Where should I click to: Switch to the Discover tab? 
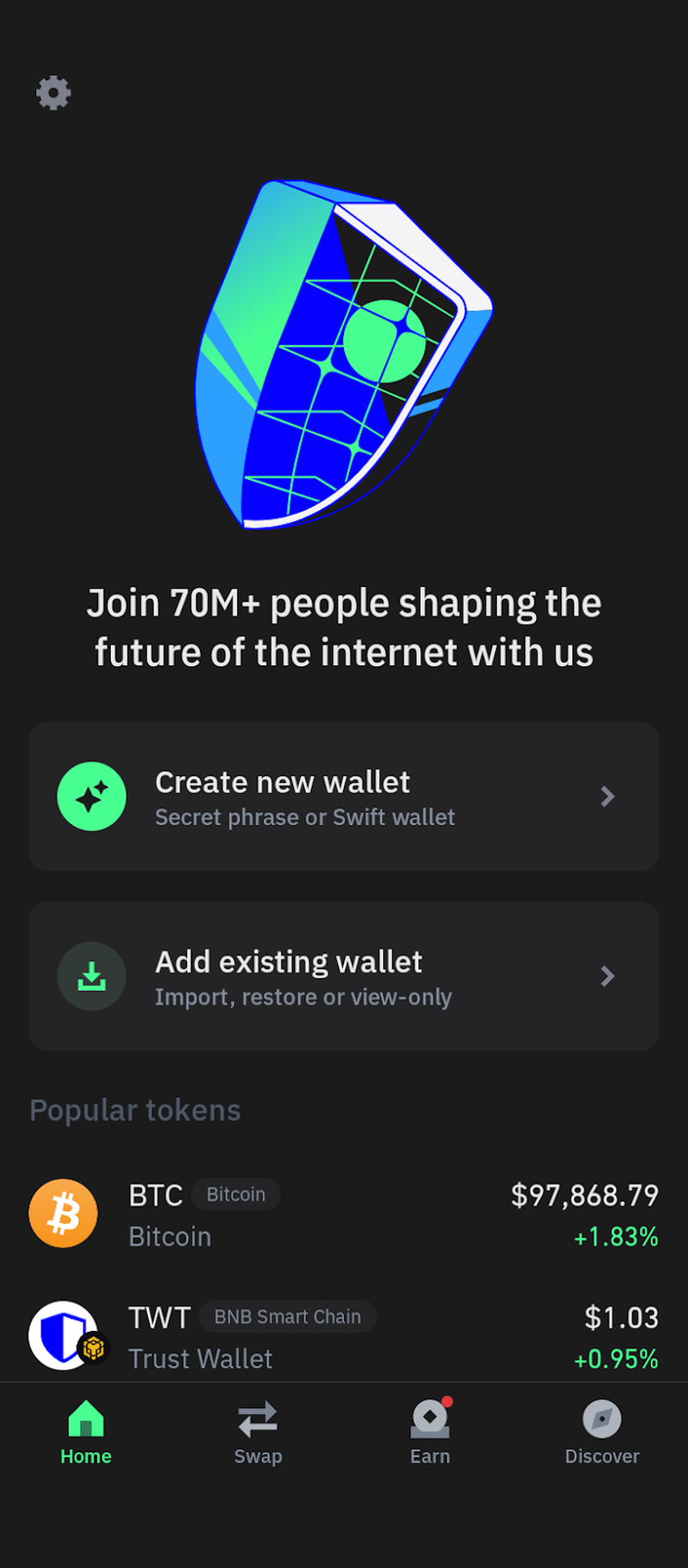601,1434
